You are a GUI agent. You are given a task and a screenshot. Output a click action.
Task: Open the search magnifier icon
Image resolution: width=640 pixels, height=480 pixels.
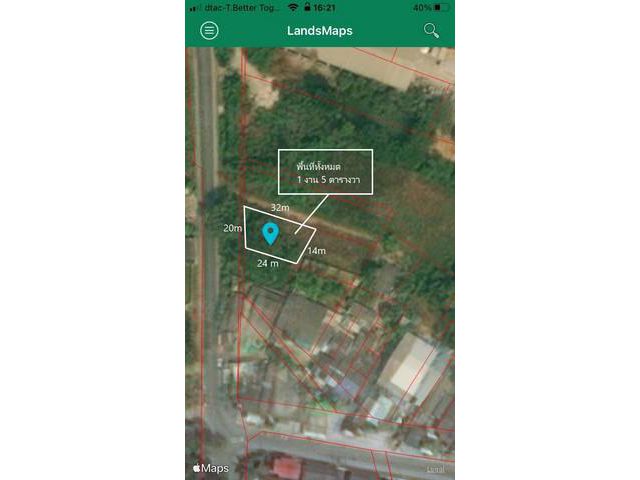coord(431,30)
